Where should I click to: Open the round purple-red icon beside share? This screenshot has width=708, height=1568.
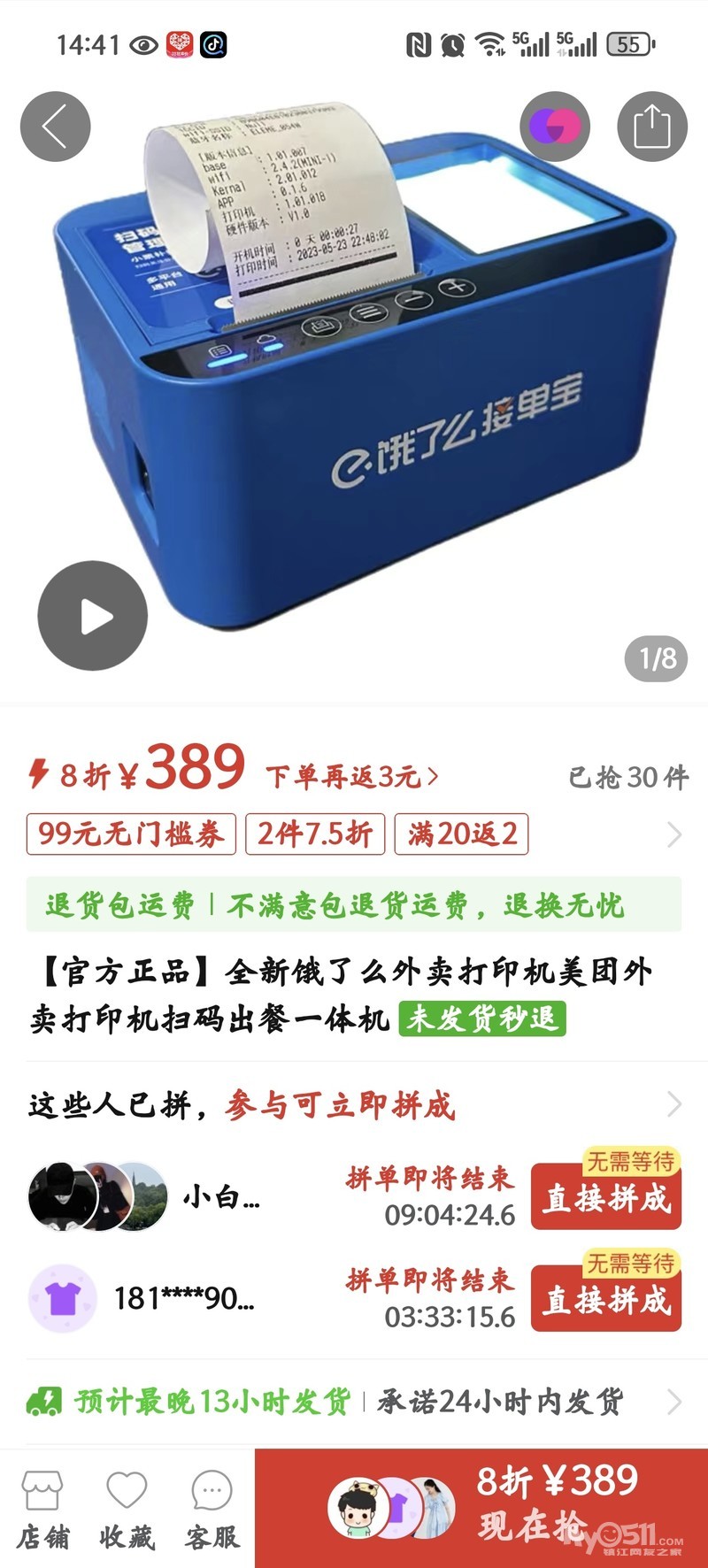pyautogui.click(x=555, y=127)
